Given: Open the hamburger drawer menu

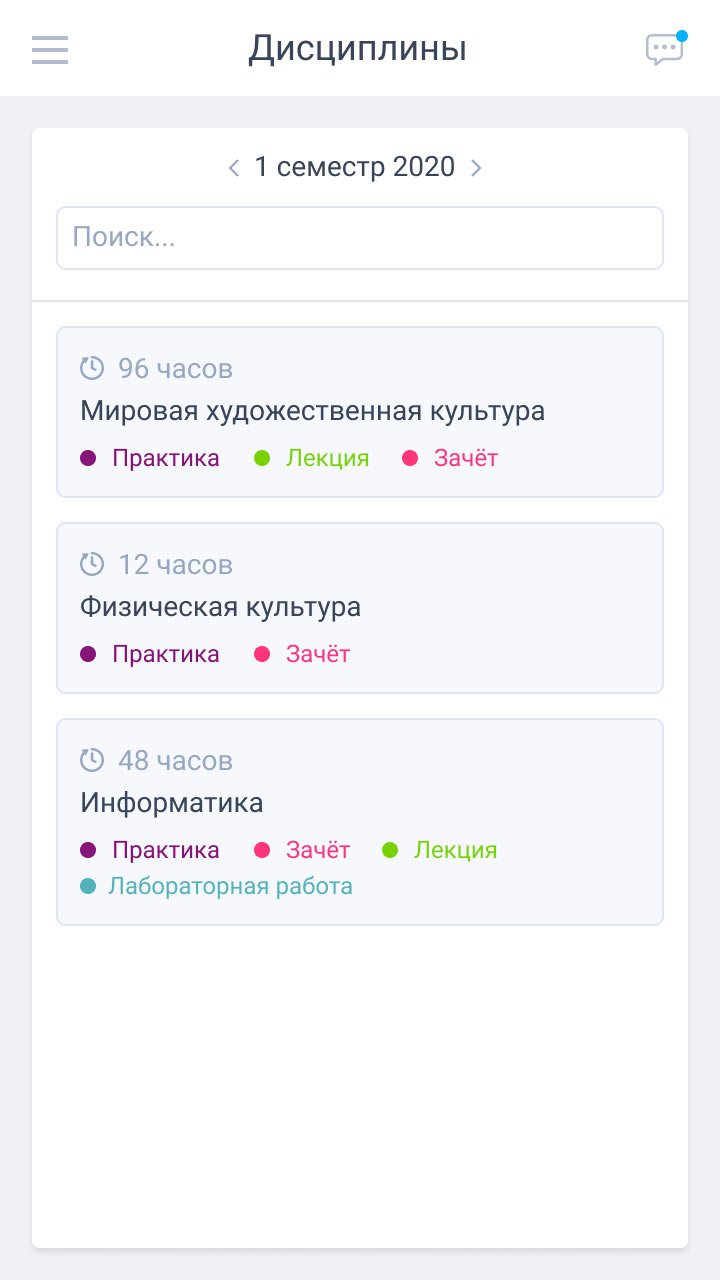Looking at the screenshot, I should point(50,49).
